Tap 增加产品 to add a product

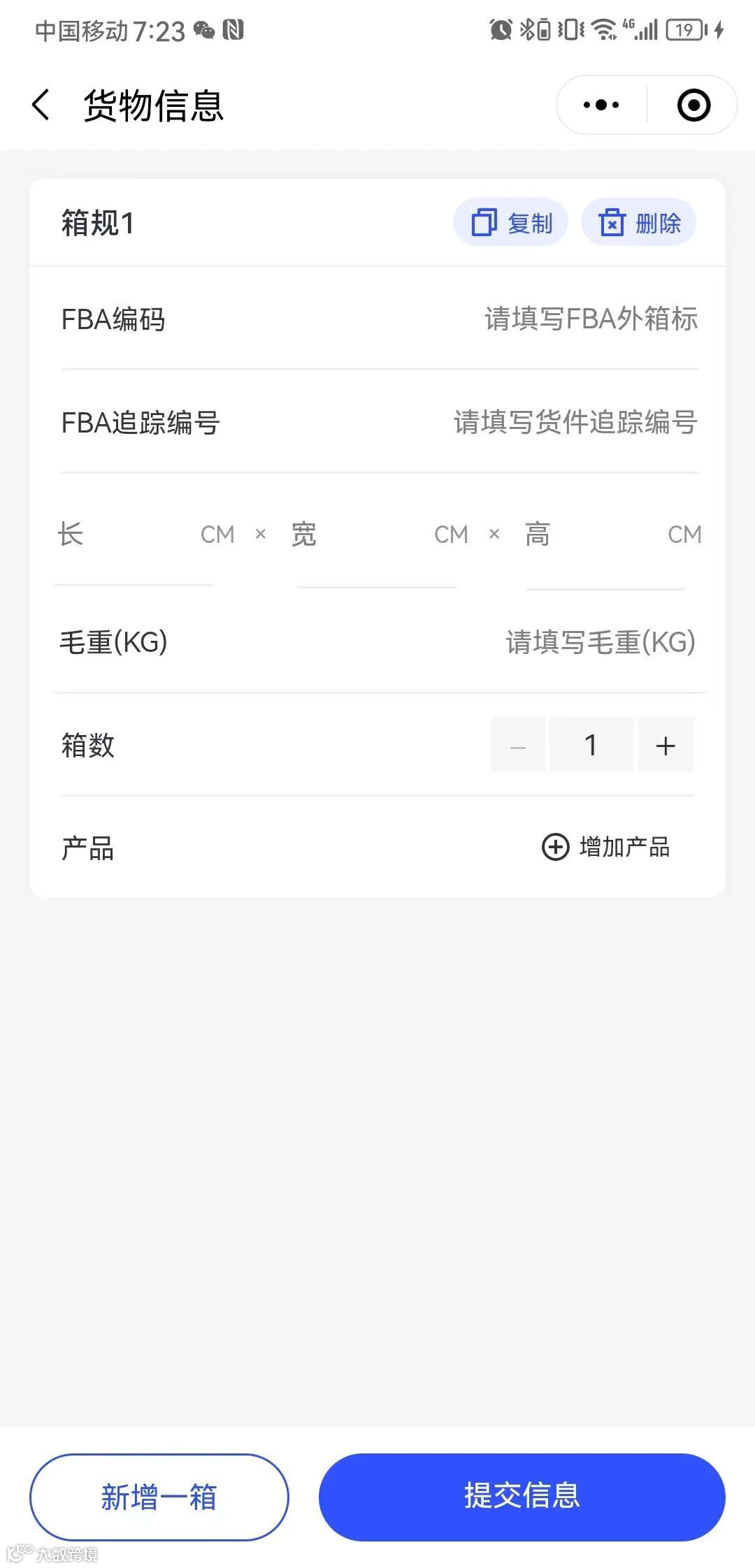(x=606, y=848)
